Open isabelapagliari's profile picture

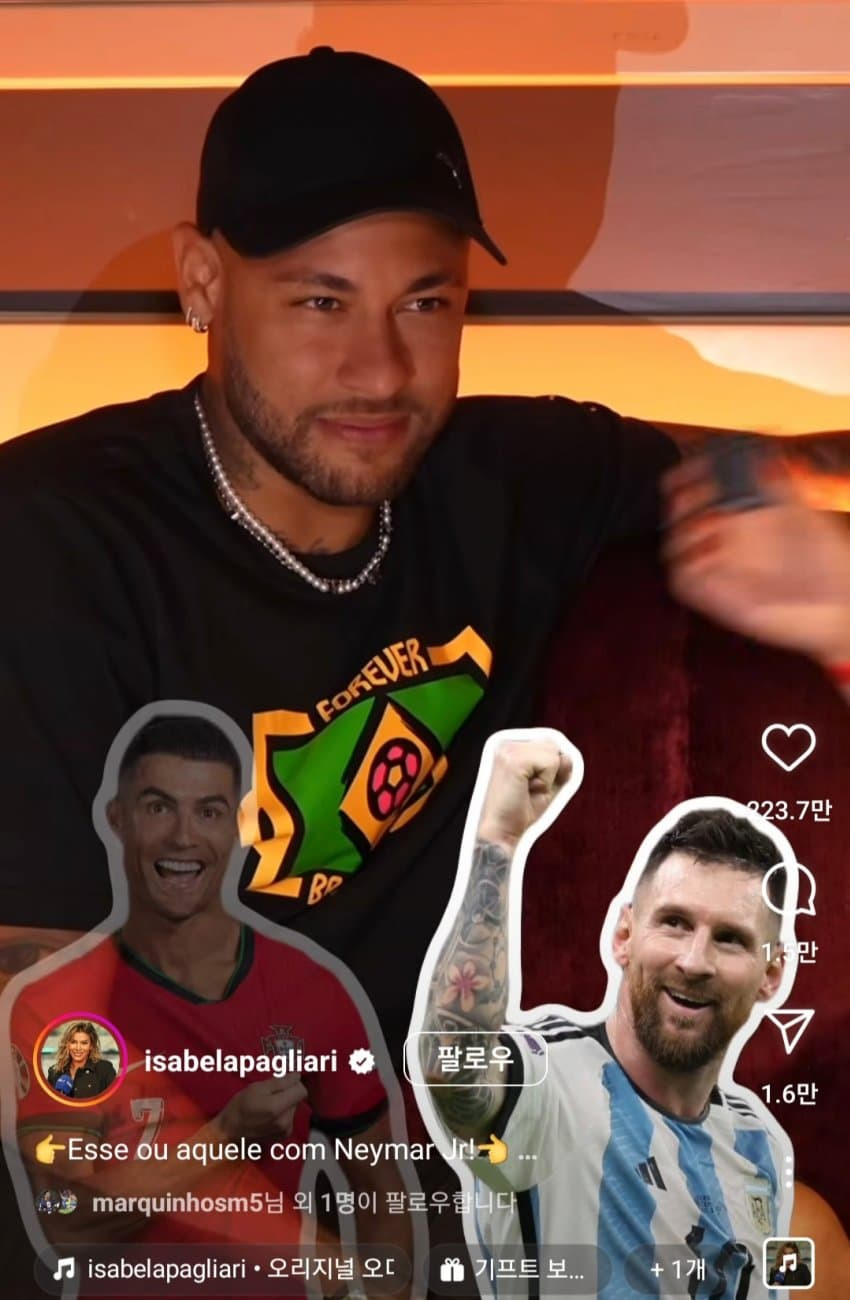point(79,1060)
